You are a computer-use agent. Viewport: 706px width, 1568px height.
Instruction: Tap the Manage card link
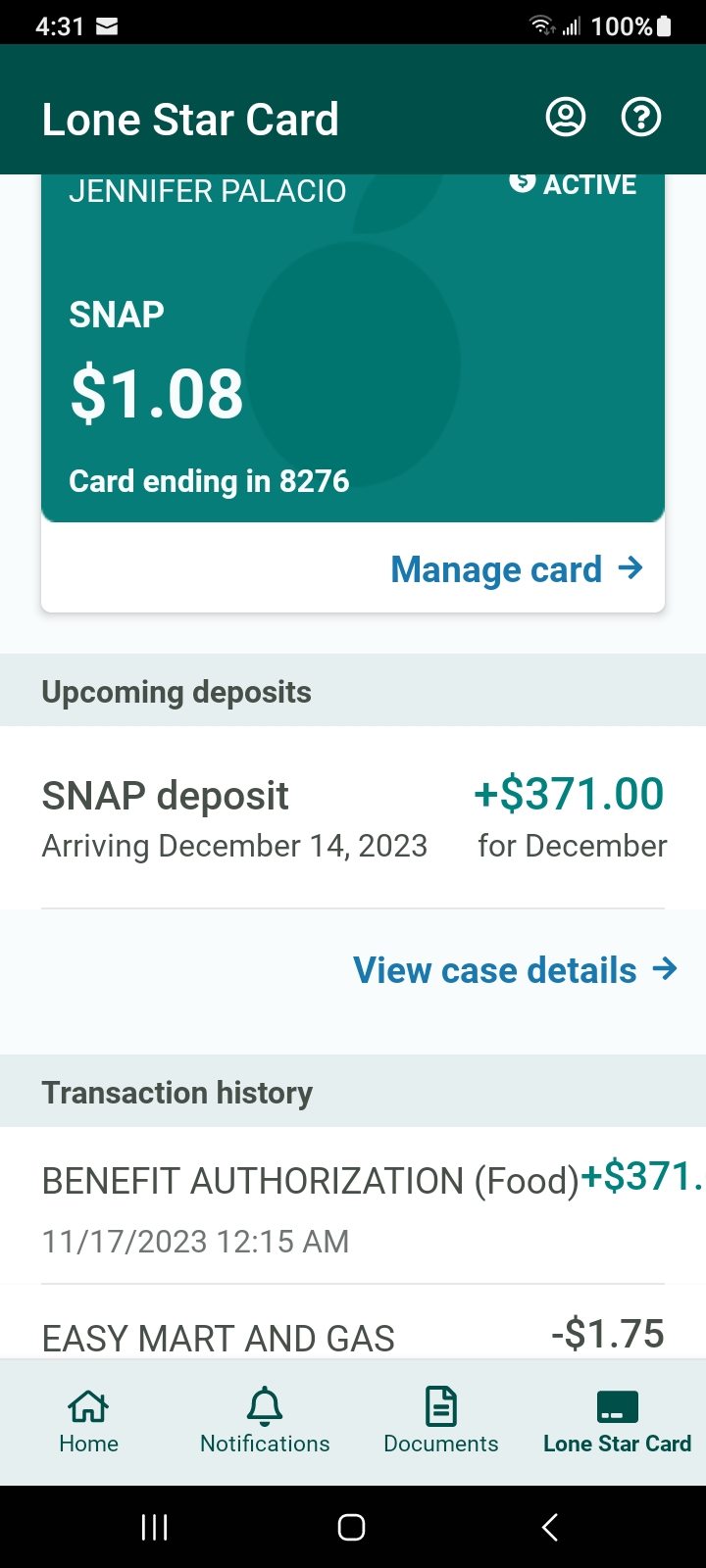517,569
